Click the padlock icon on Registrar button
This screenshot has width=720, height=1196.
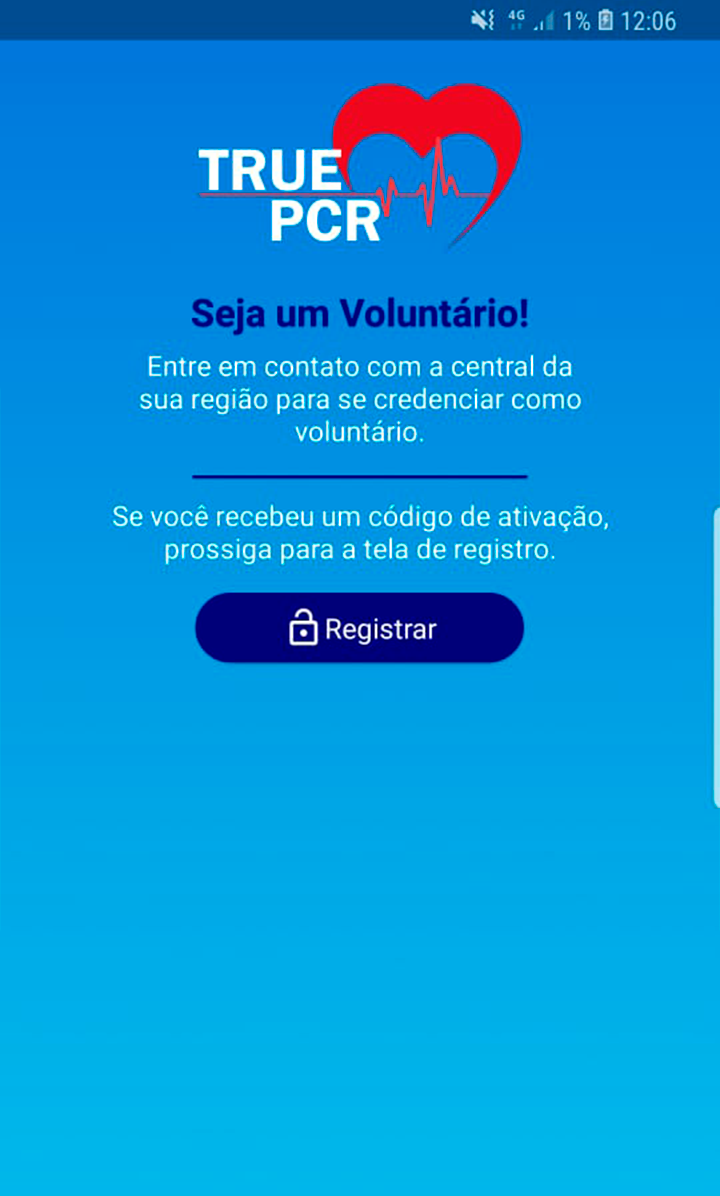click(303, 628)
